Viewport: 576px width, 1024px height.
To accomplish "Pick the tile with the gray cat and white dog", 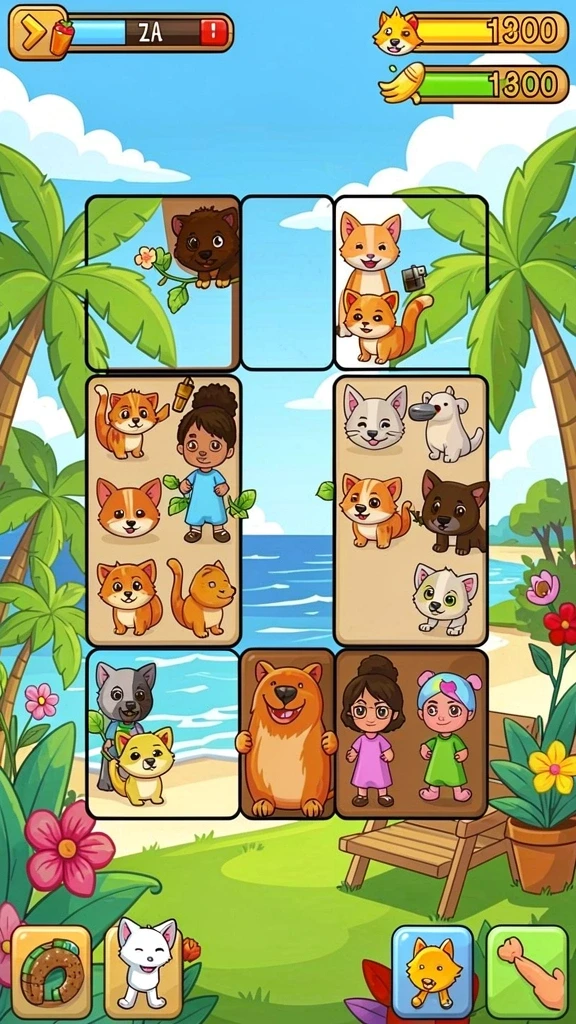I will pos(411,511).
